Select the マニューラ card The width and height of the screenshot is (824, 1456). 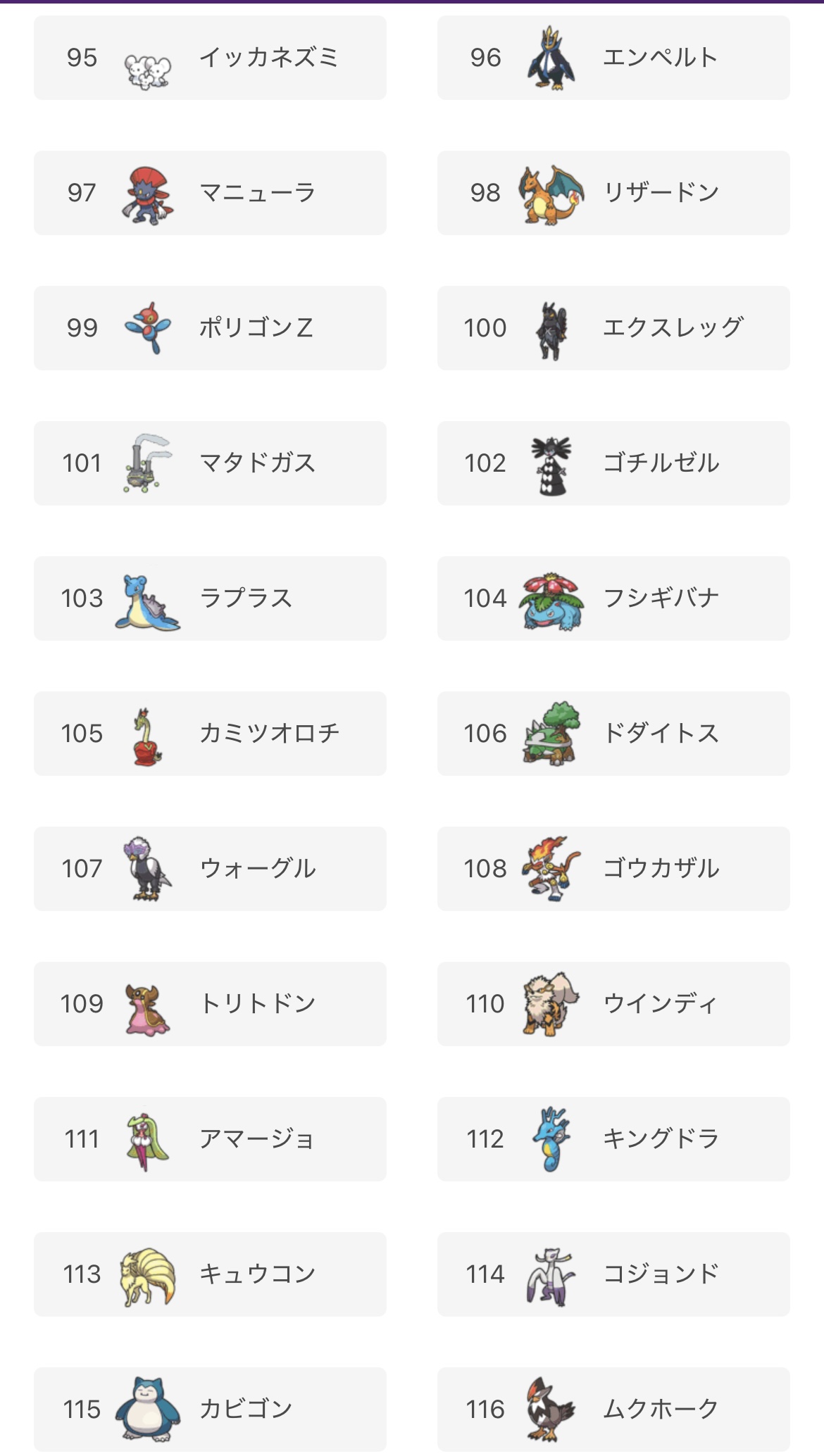click(210, 193)
